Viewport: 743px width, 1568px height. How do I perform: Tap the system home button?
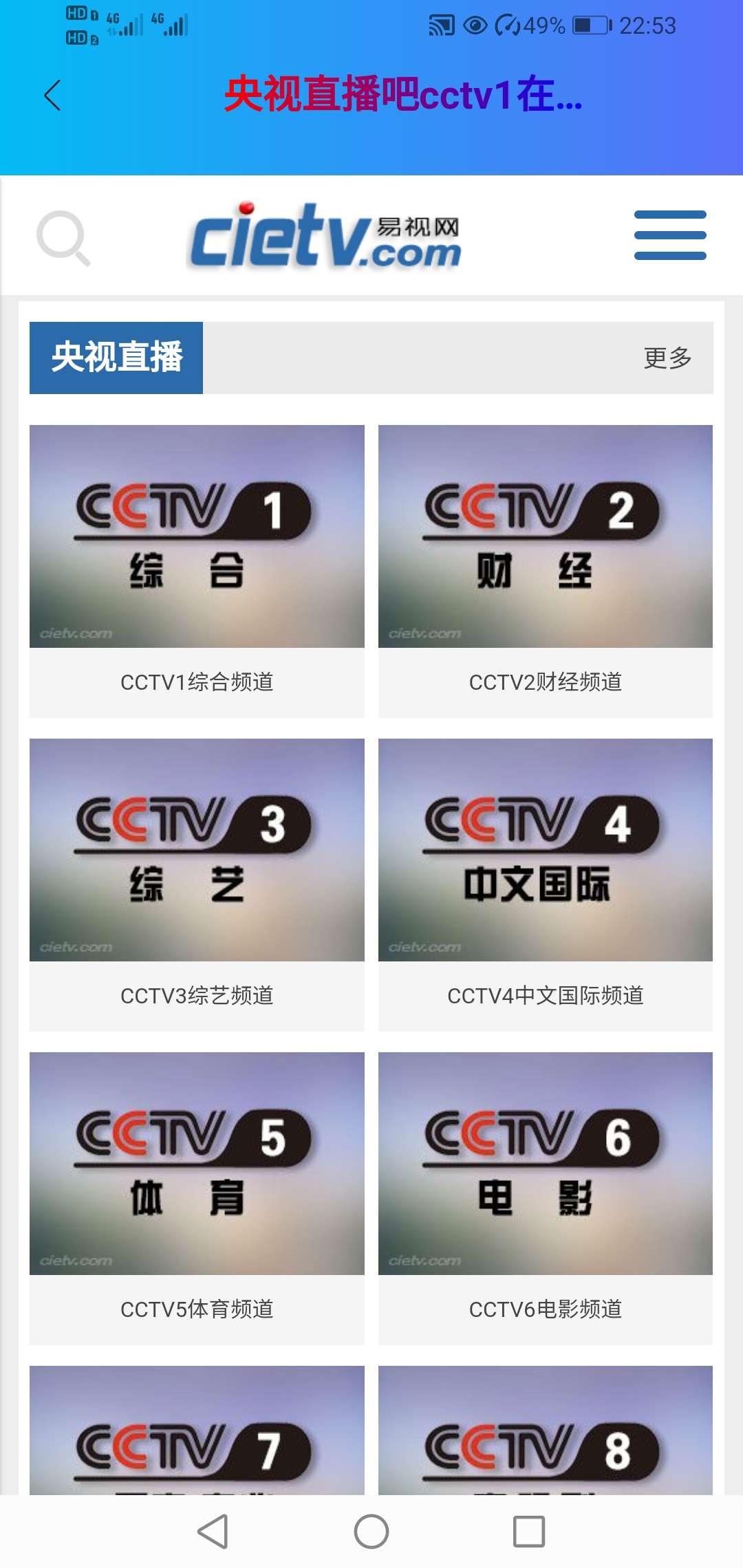(371, 1532)
